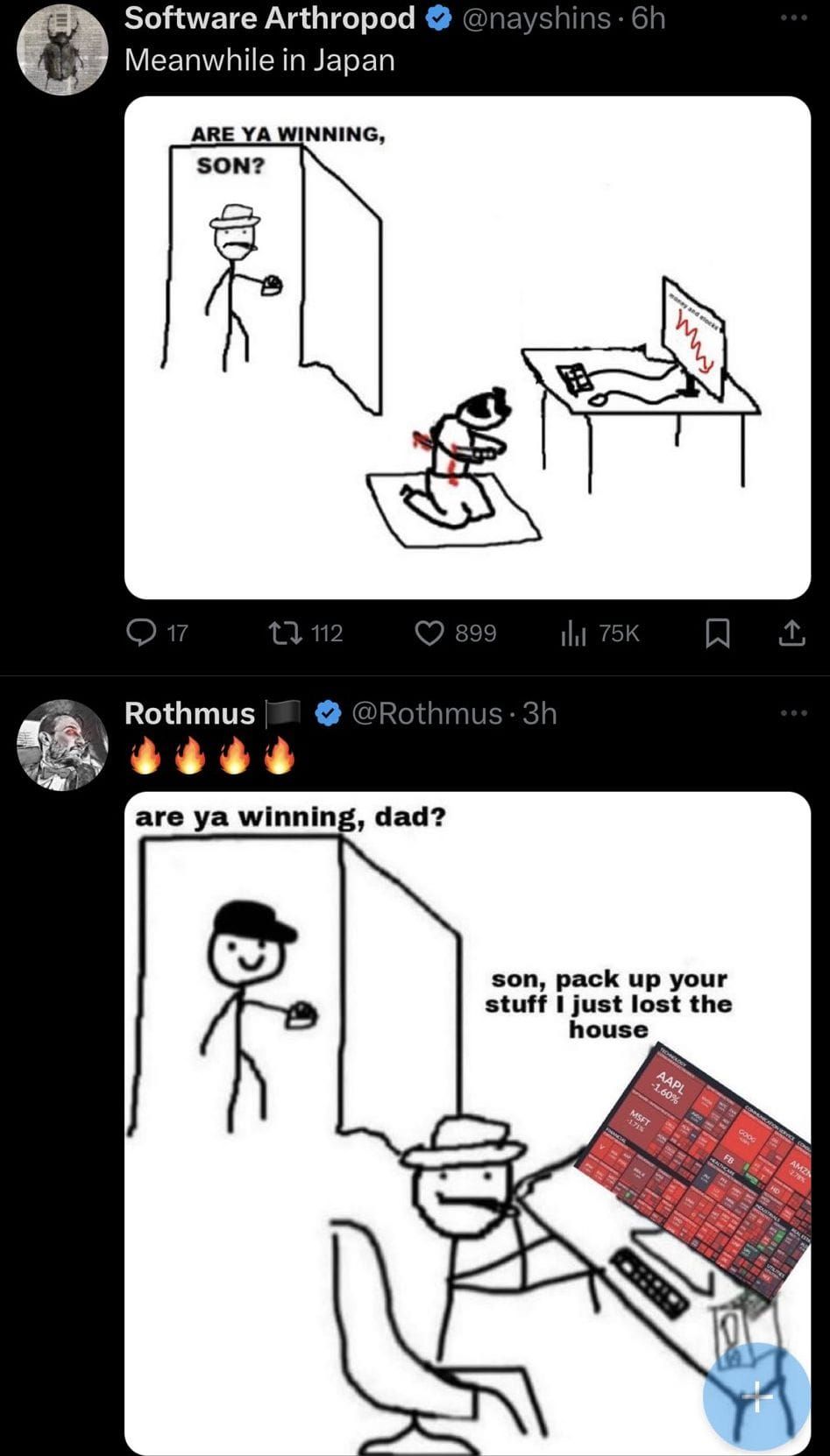
Task: Reply to Software Arthropod's post
Action: click(x=142, y=633)
